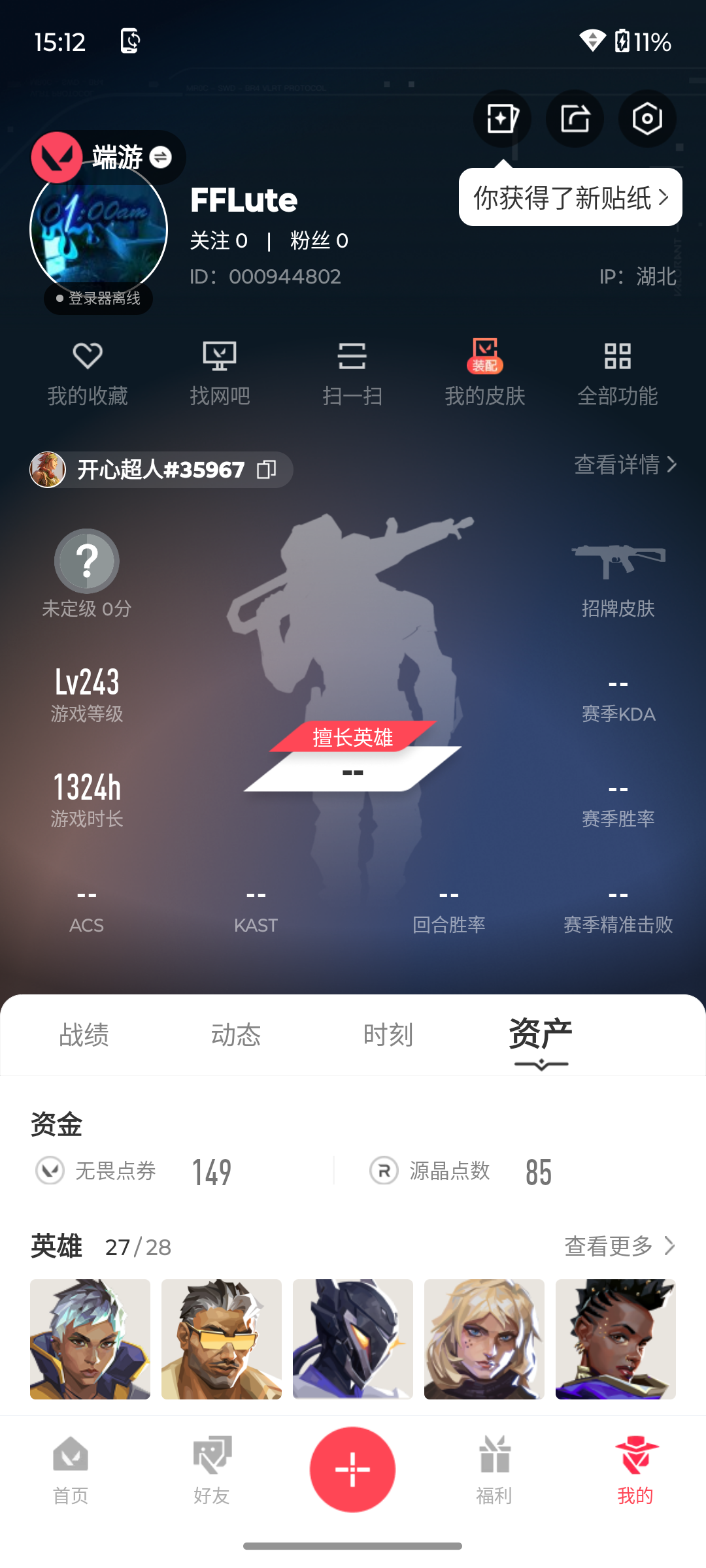Copy game ID 开心超人#35967
706x1568 pixels.
point(267,470)
